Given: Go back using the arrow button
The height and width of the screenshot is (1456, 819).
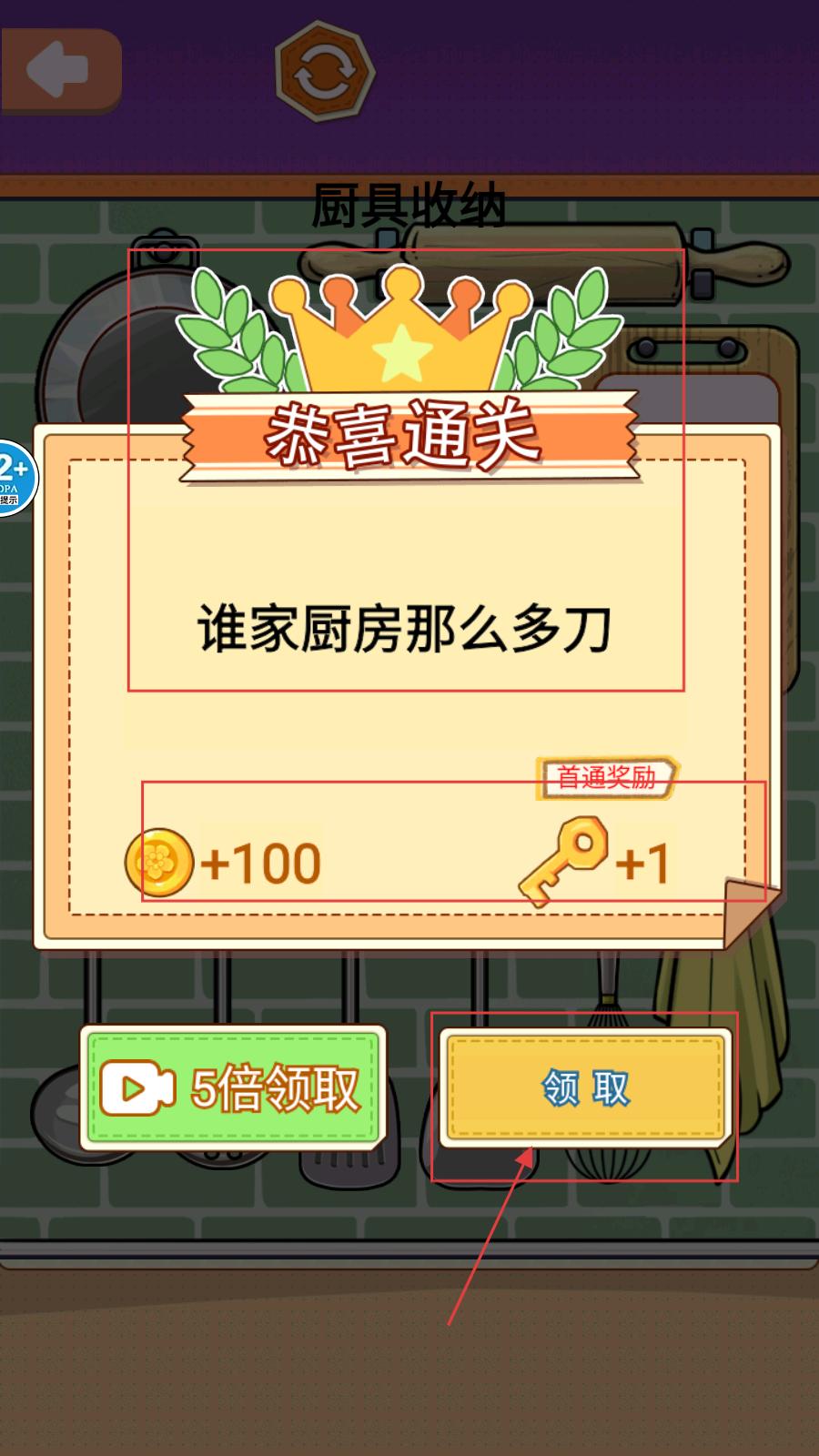Looking at the screenshot, I should [61, 70].
